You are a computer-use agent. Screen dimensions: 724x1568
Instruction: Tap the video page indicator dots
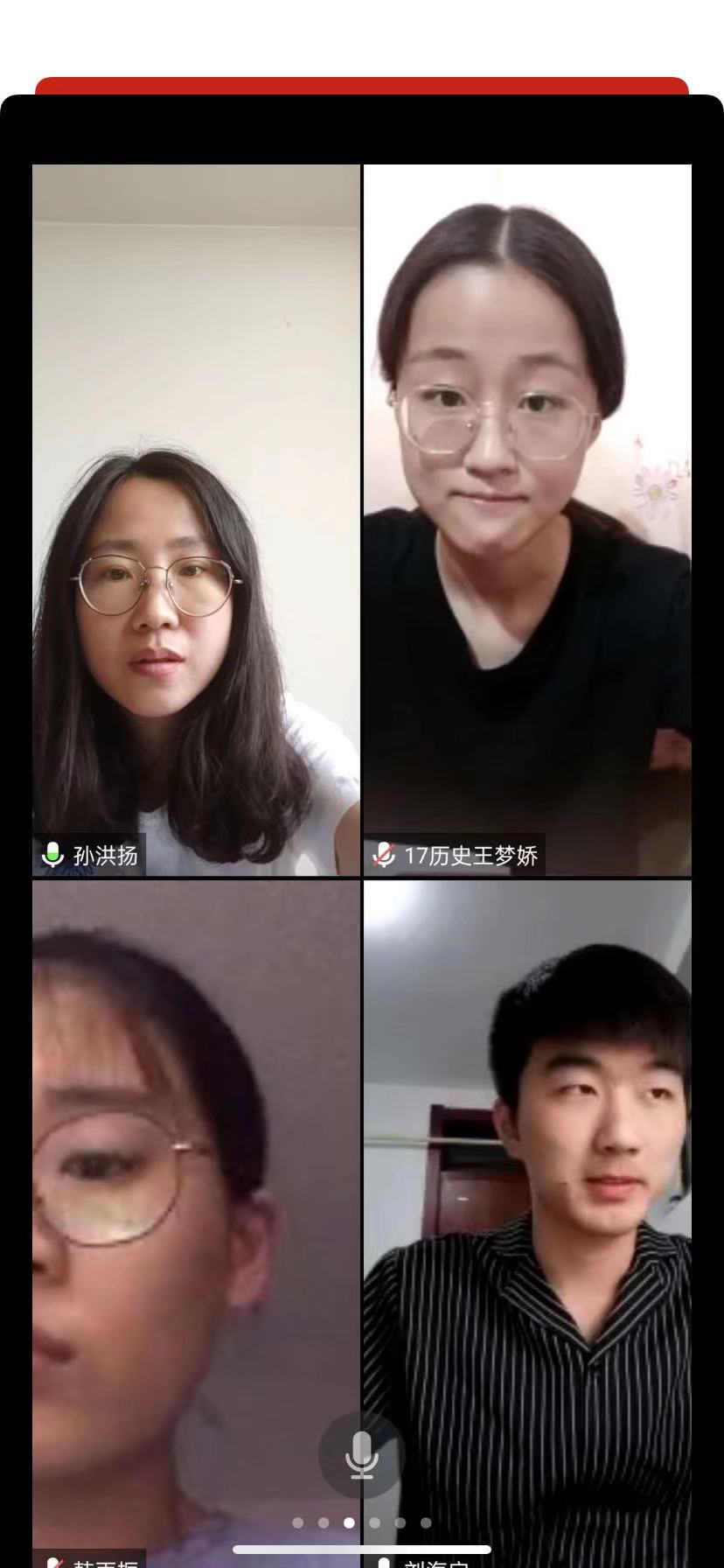tap(361, 1522)
